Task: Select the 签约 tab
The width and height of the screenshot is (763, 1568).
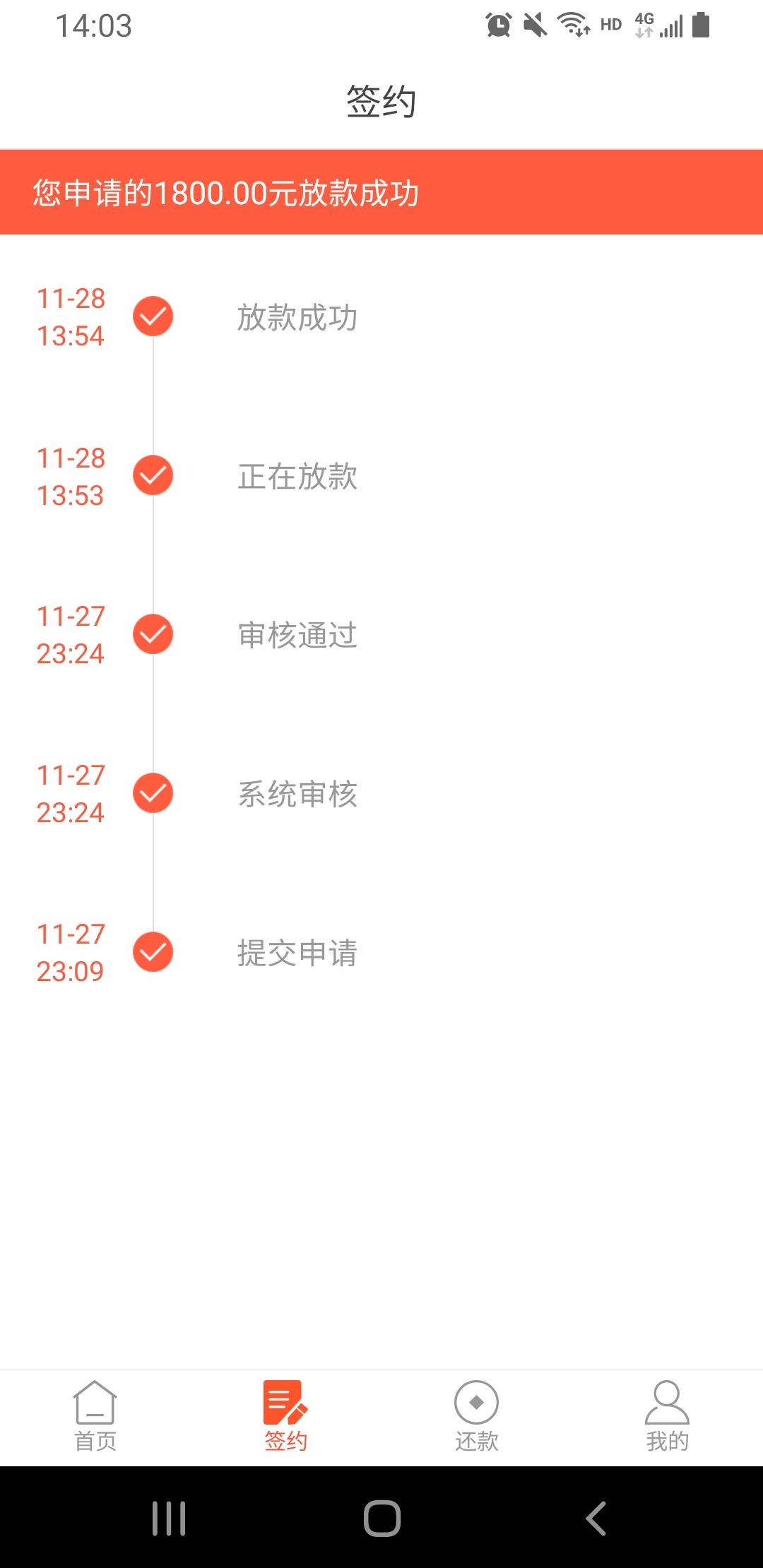Action: point(286,1416)
